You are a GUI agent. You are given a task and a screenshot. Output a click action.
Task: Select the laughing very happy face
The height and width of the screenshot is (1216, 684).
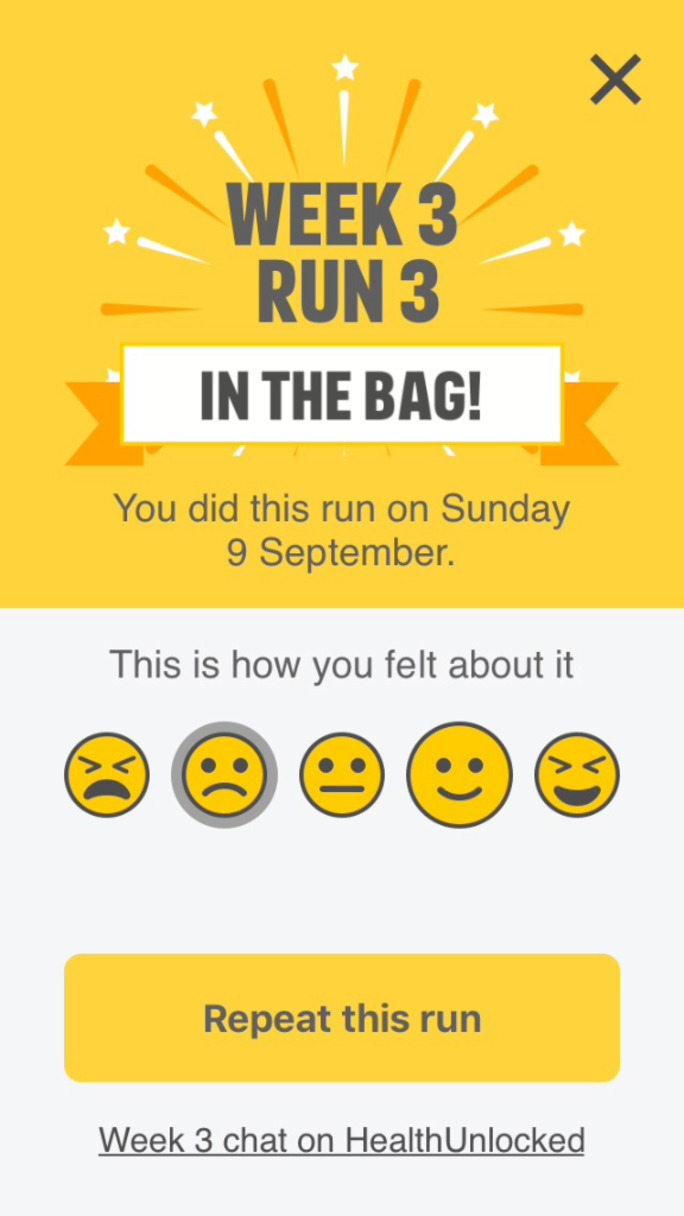tap(577, 775)
